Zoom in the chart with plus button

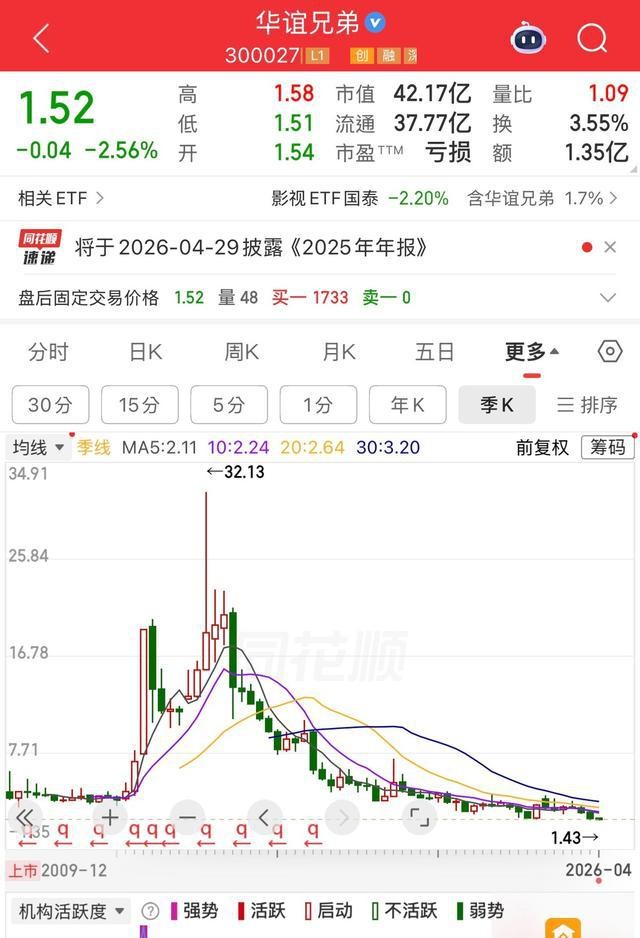point(110,817)
